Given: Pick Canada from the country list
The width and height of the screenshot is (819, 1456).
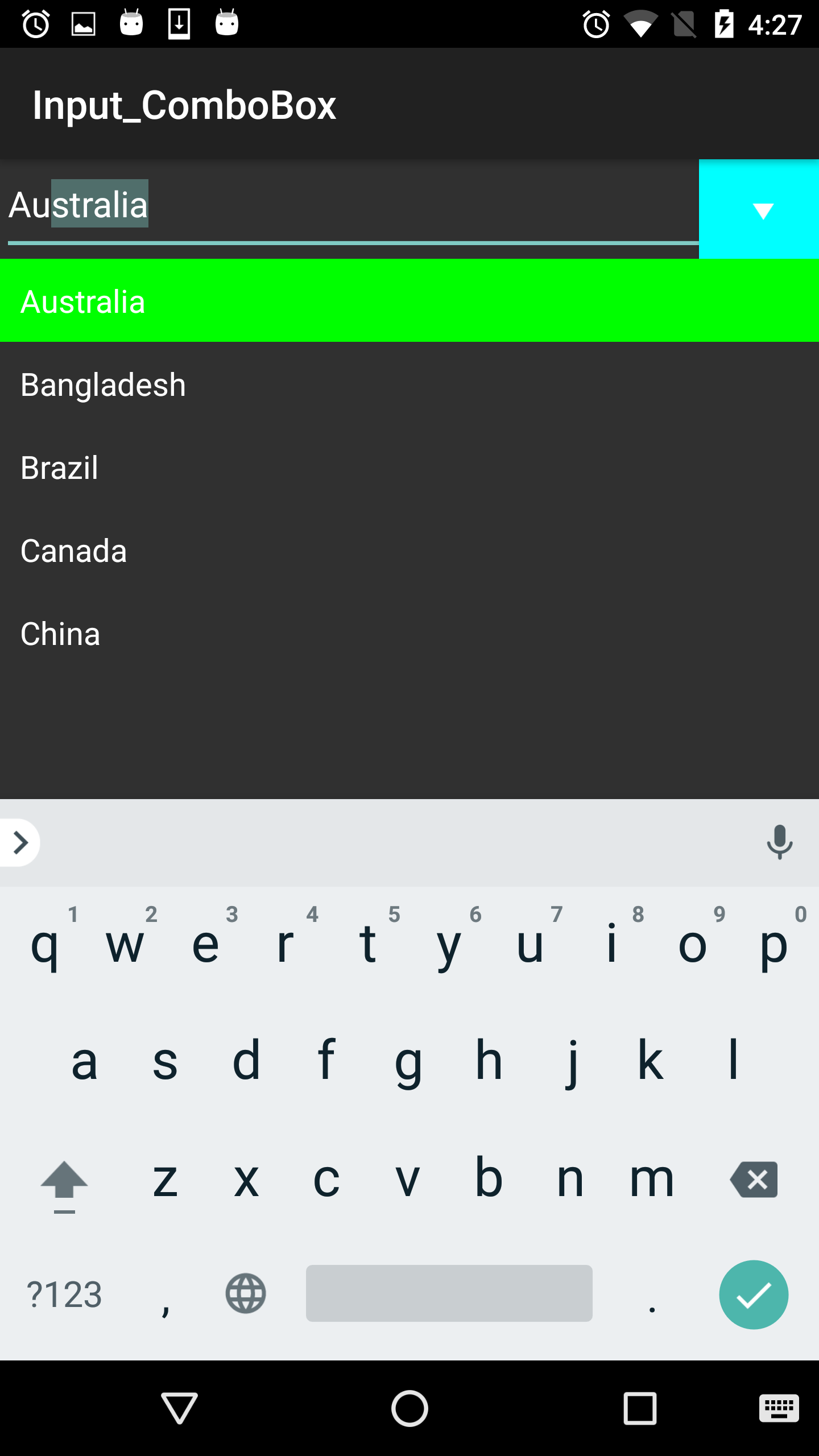Looking at the screenshot, I should coord(409,551).
